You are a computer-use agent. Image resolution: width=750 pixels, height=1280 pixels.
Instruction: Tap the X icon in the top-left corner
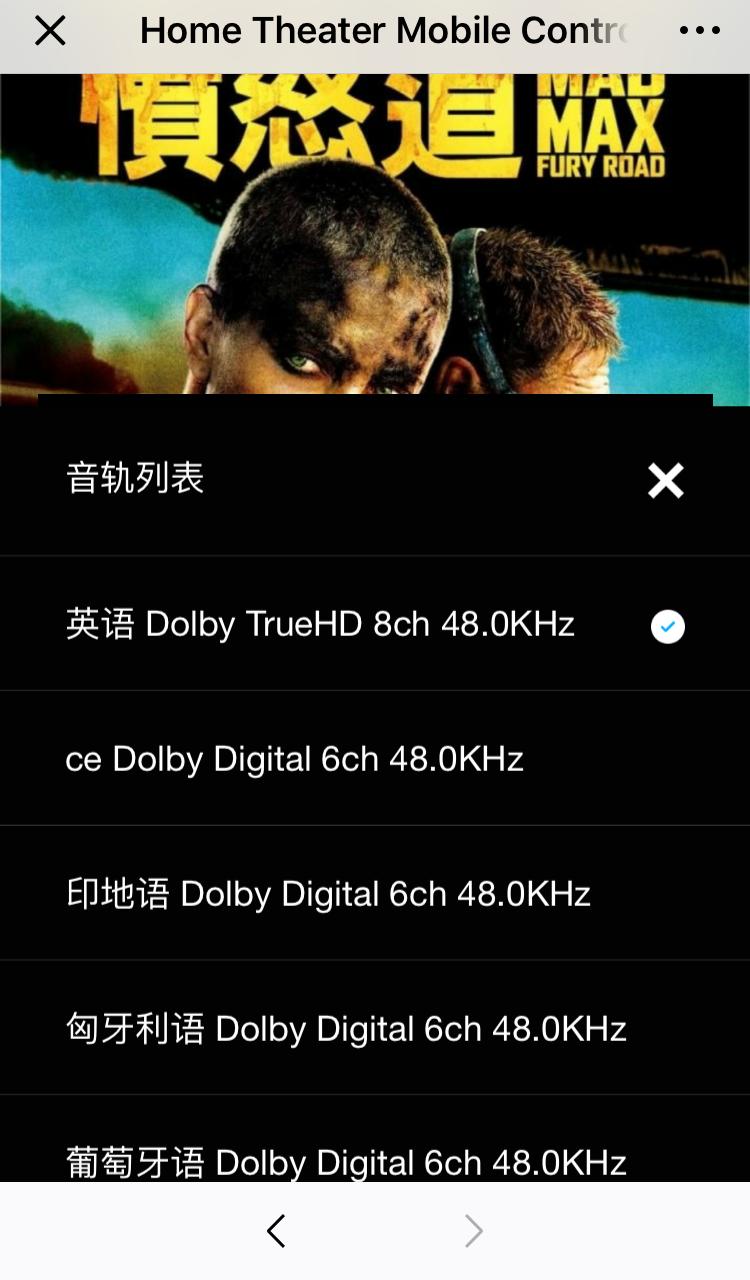[49, 31]
